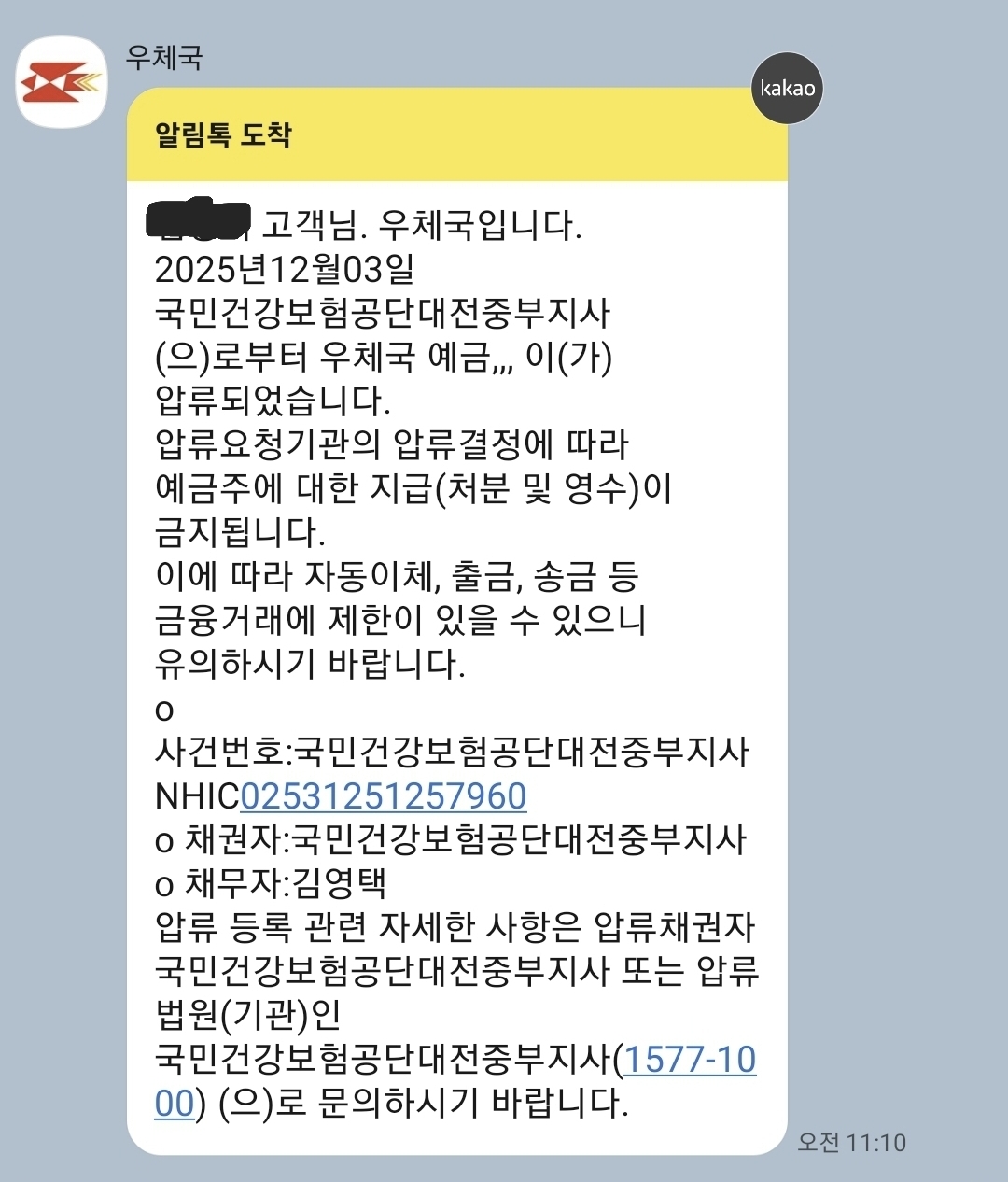Tap the linked case number 02531251257960

(x=384, y=796)
